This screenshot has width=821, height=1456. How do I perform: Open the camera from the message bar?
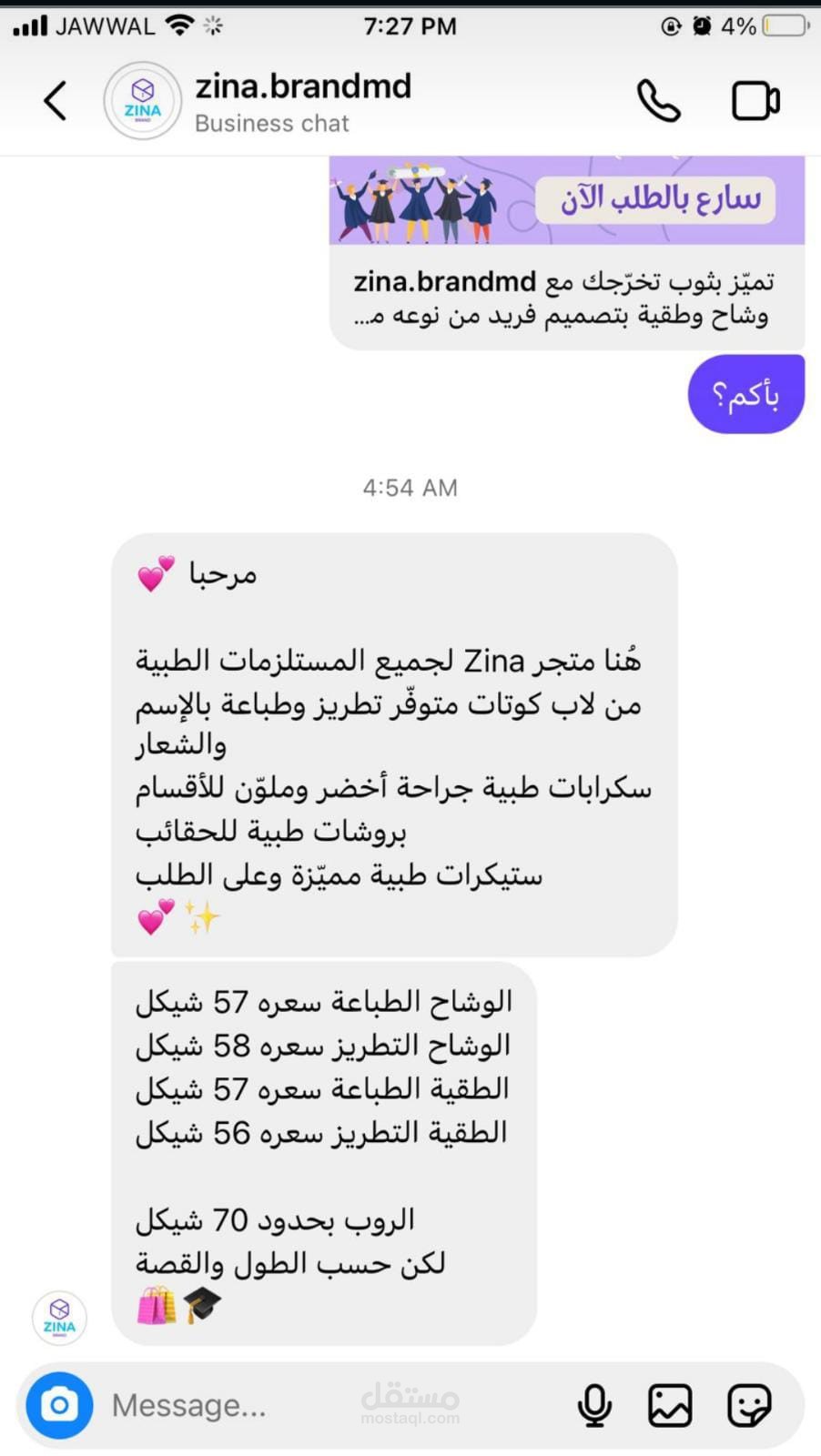pyautogui.click(x=60, y=1405)
